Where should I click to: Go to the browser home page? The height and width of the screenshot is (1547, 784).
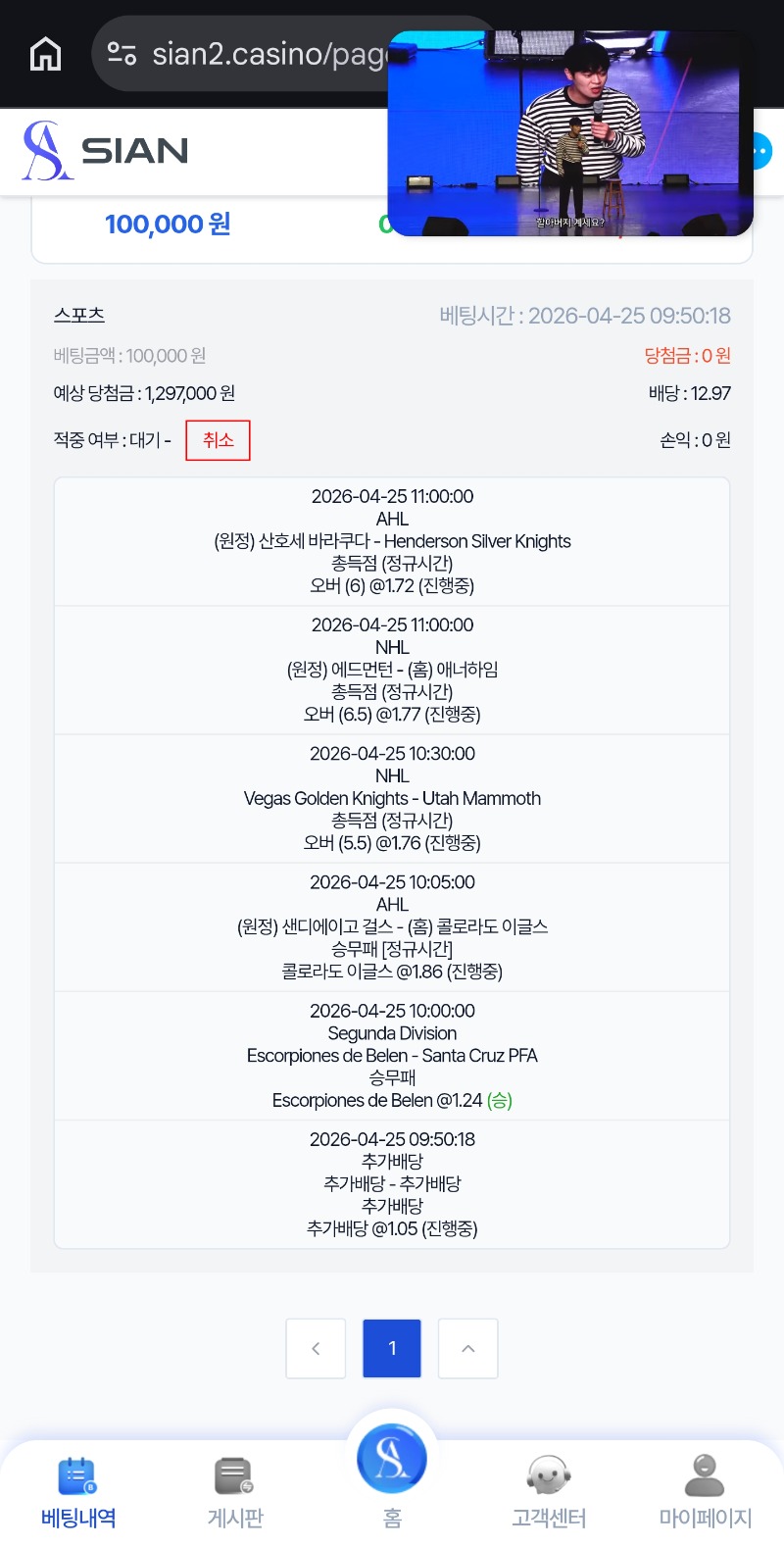(x=45, y=54)
